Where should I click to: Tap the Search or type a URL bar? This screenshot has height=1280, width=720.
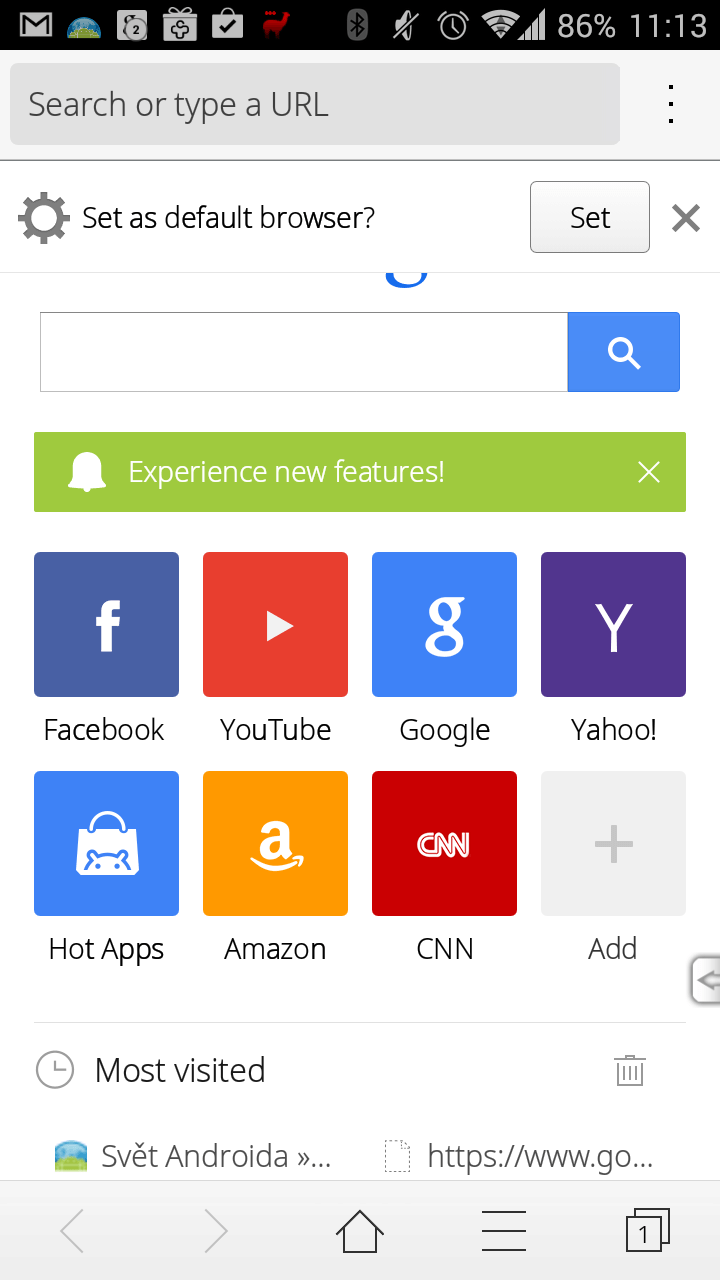tap(315, 104)
